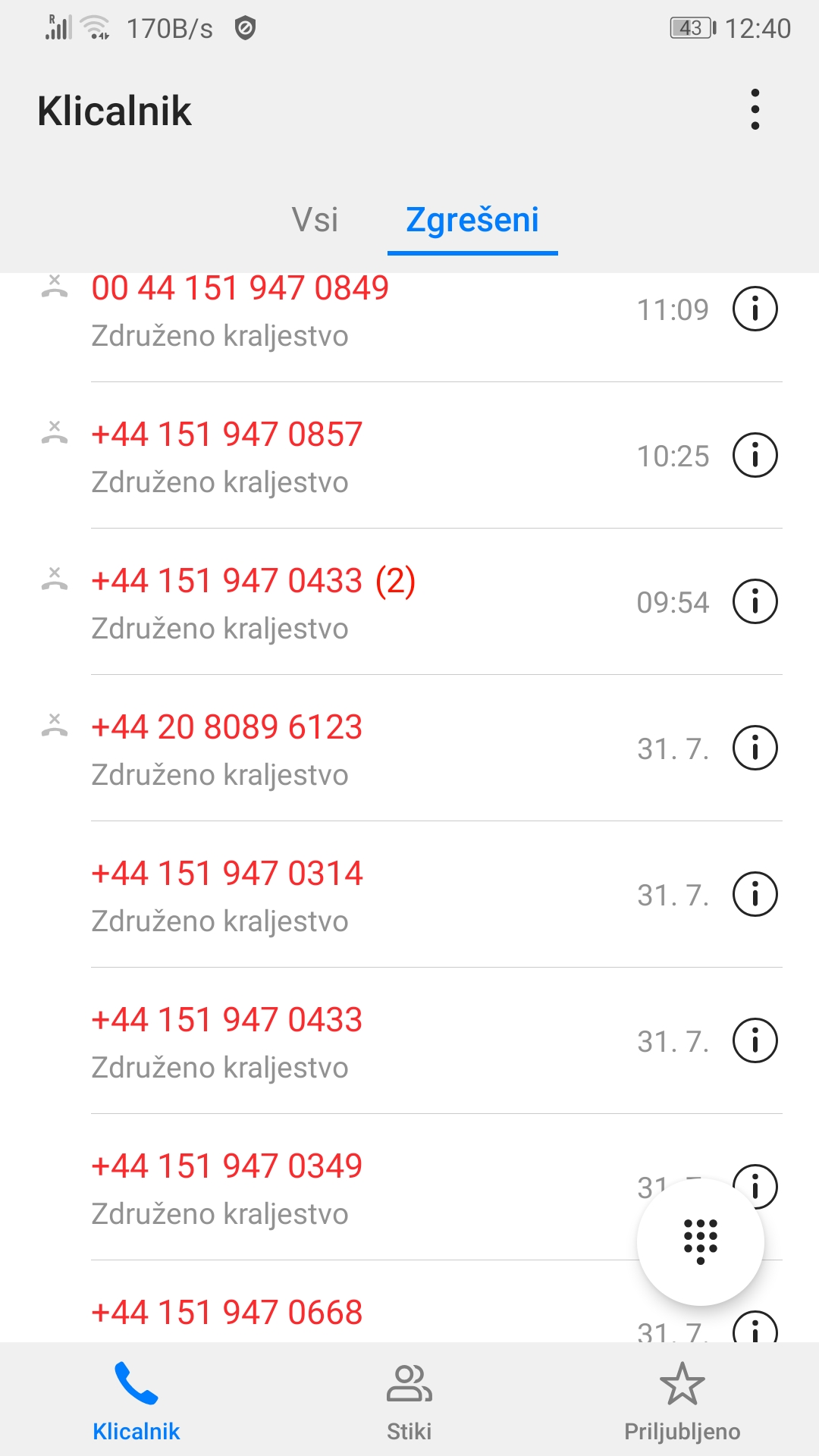Show info for the 09:54 missed call
Viewport: 819px width, 1456px height.
(755, 602)
